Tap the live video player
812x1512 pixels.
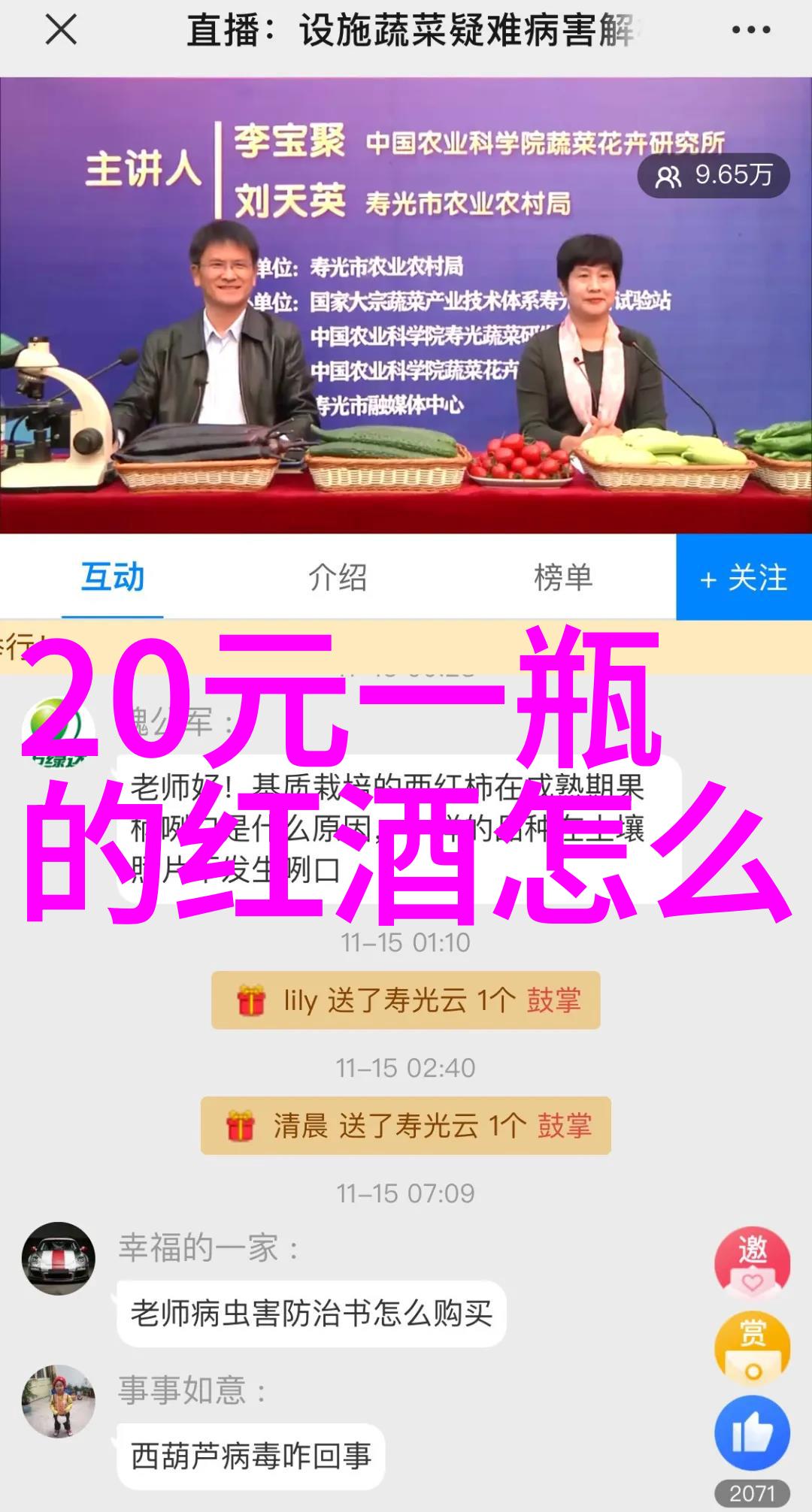[x=406, y=304]
